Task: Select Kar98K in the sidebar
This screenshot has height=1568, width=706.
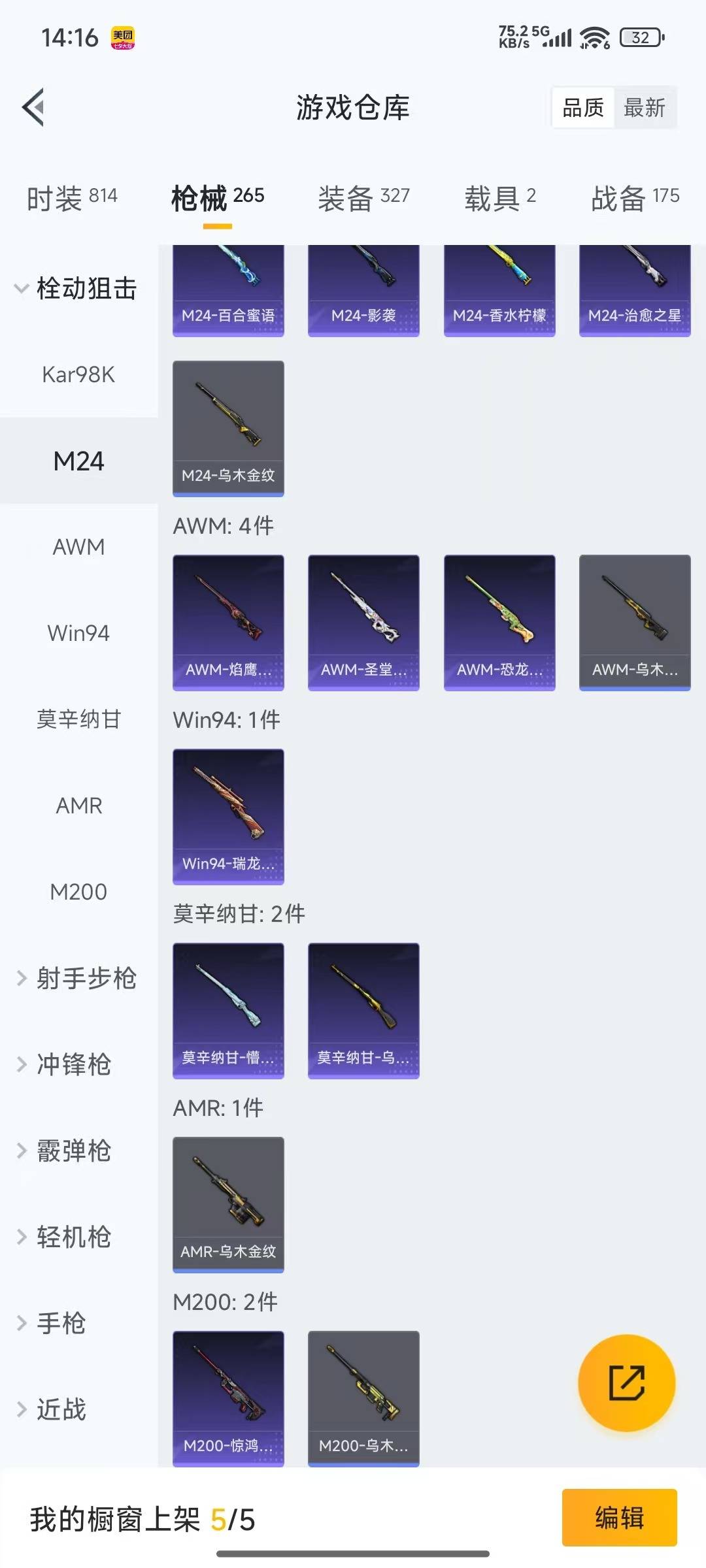Action: click(x=78, y=374)
